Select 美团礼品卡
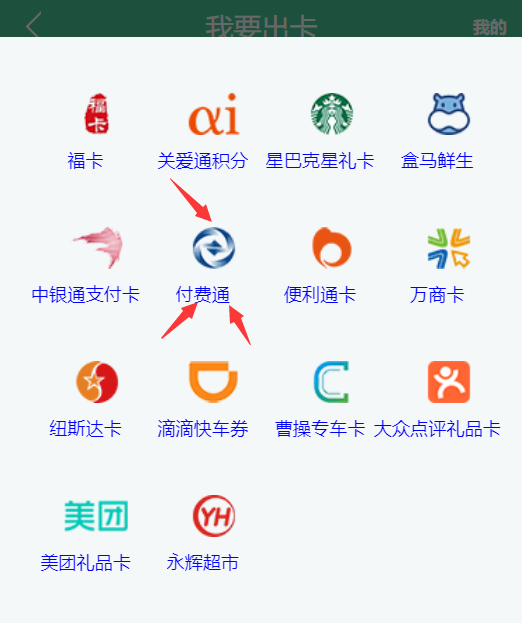522x623 pixels. click(85, 533)
